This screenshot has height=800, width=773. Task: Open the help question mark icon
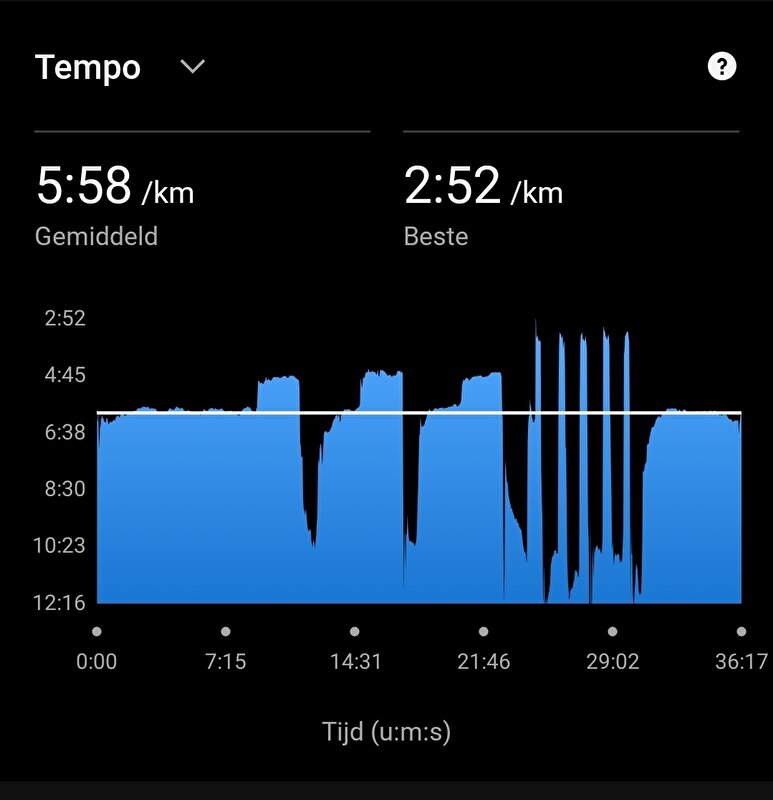(x=721, y=67)
